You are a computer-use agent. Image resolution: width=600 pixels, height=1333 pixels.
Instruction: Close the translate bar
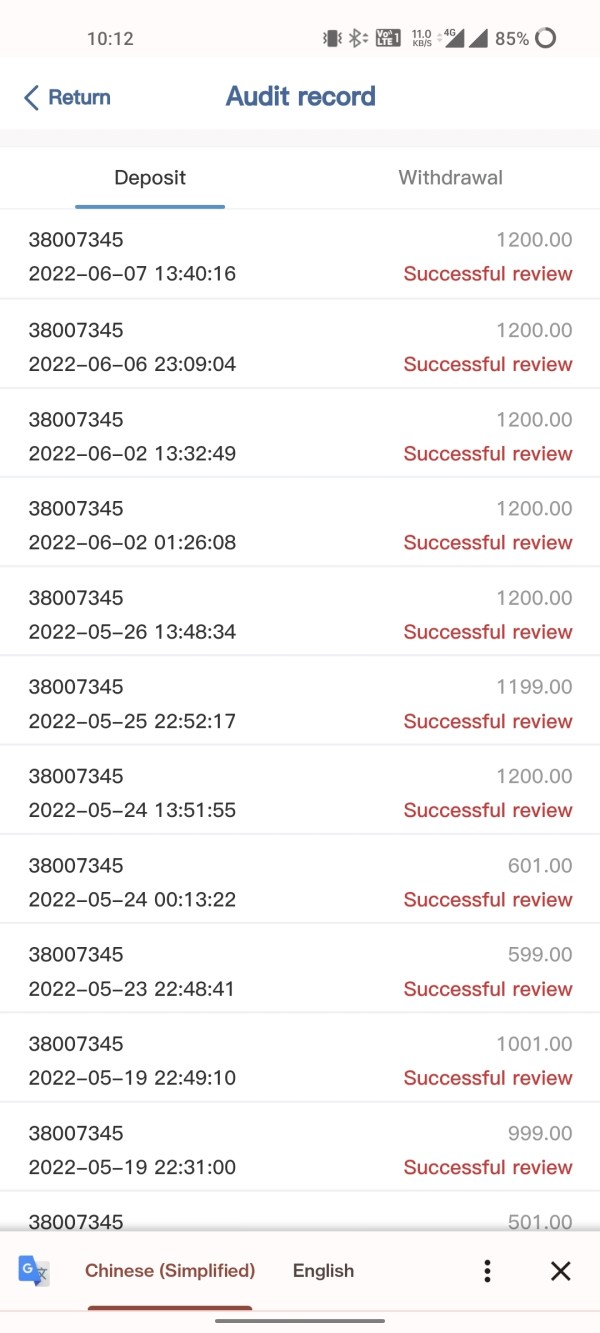coord(561,1271)
